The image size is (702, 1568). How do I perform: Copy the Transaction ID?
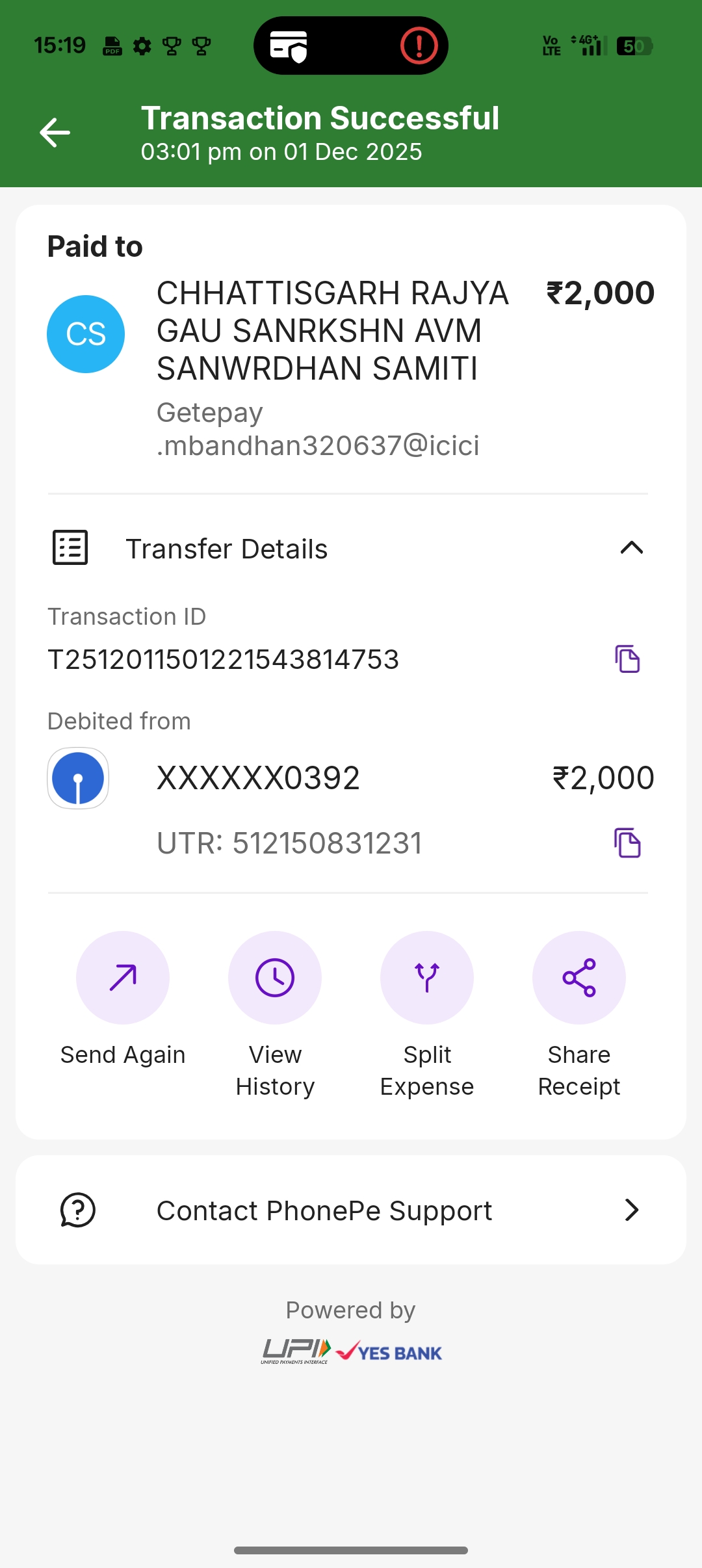pyautogui.click(x=627, y=659)
